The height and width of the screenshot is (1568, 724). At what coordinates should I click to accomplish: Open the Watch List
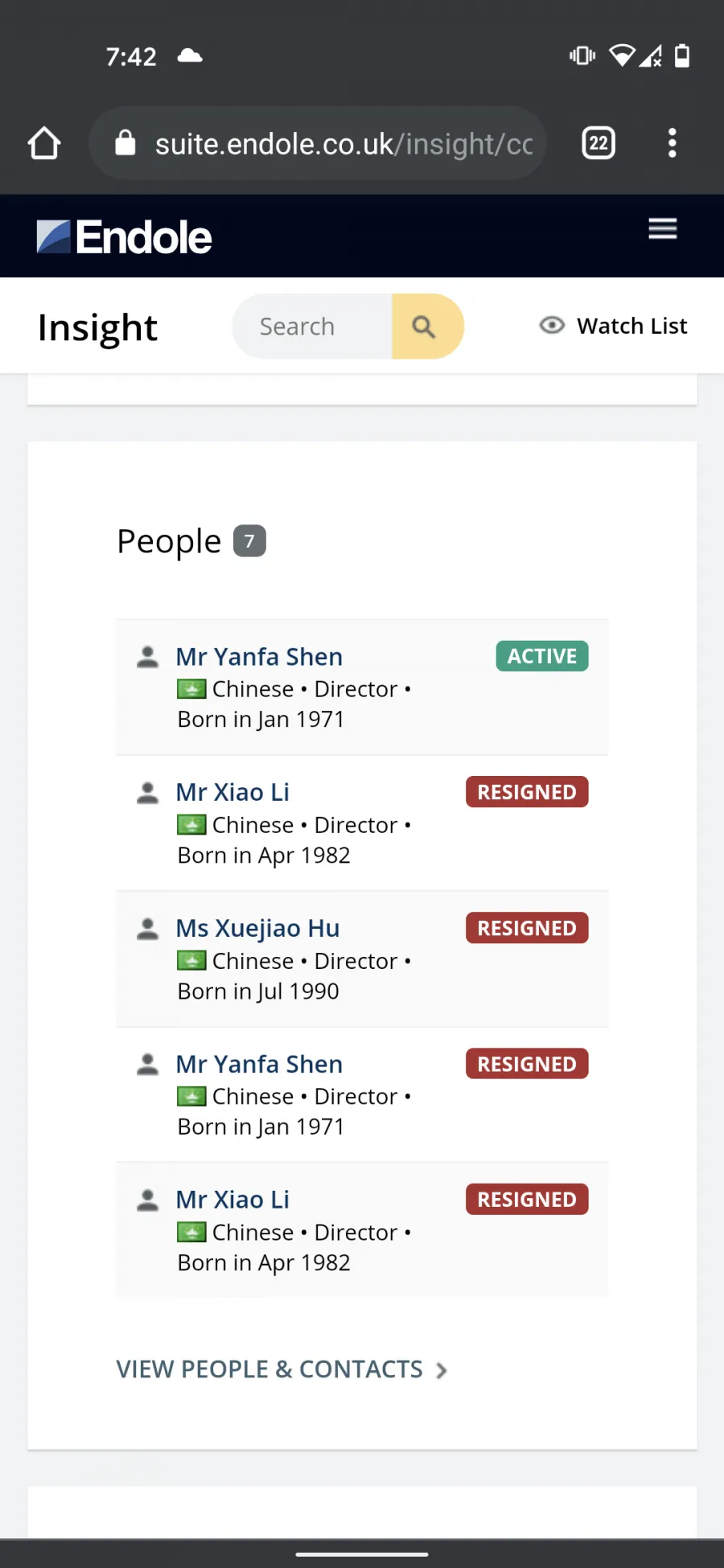(x=613, y=326)
